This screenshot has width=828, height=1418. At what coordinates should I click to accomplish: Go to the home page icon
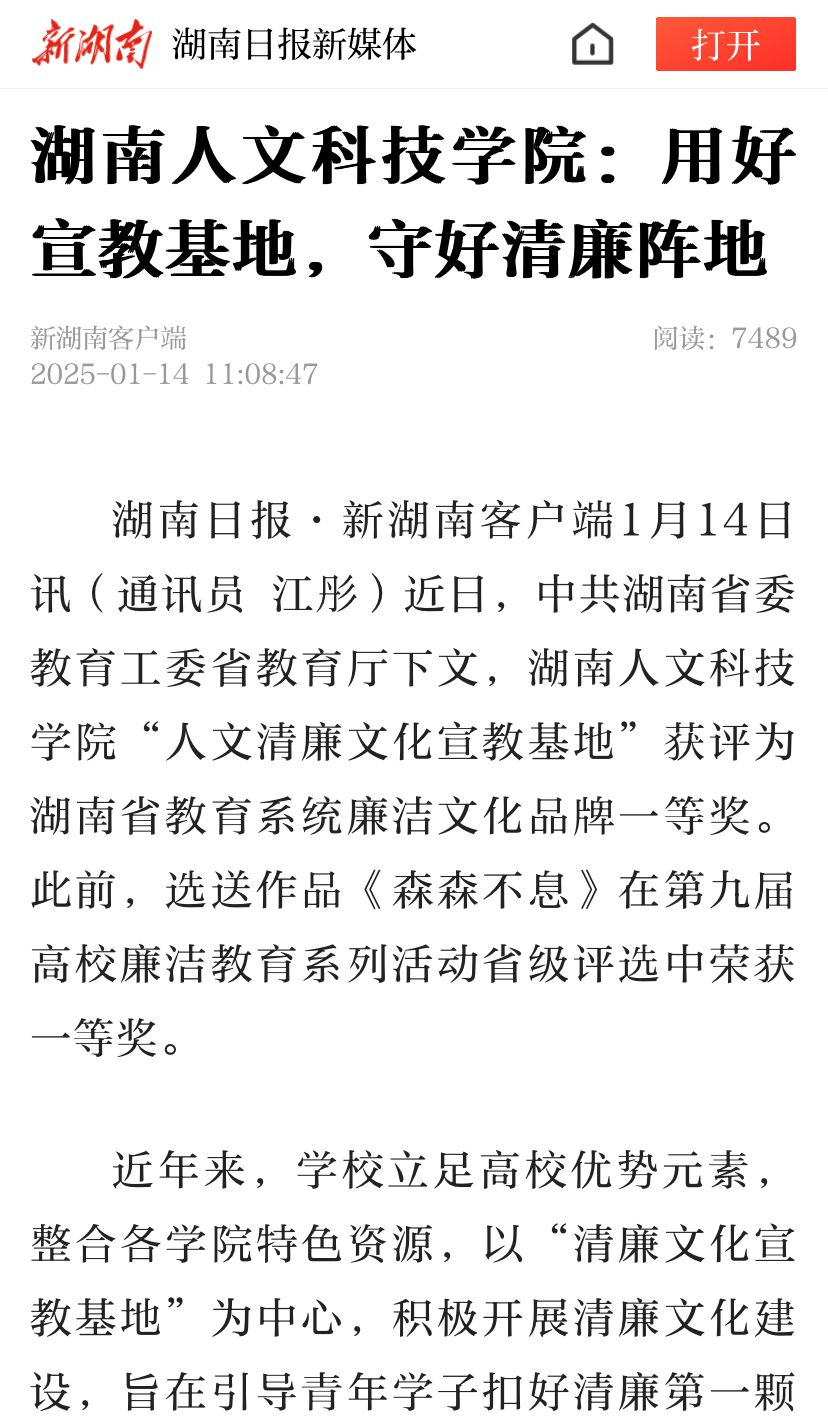pyautogui.click(x=592, y=45)
